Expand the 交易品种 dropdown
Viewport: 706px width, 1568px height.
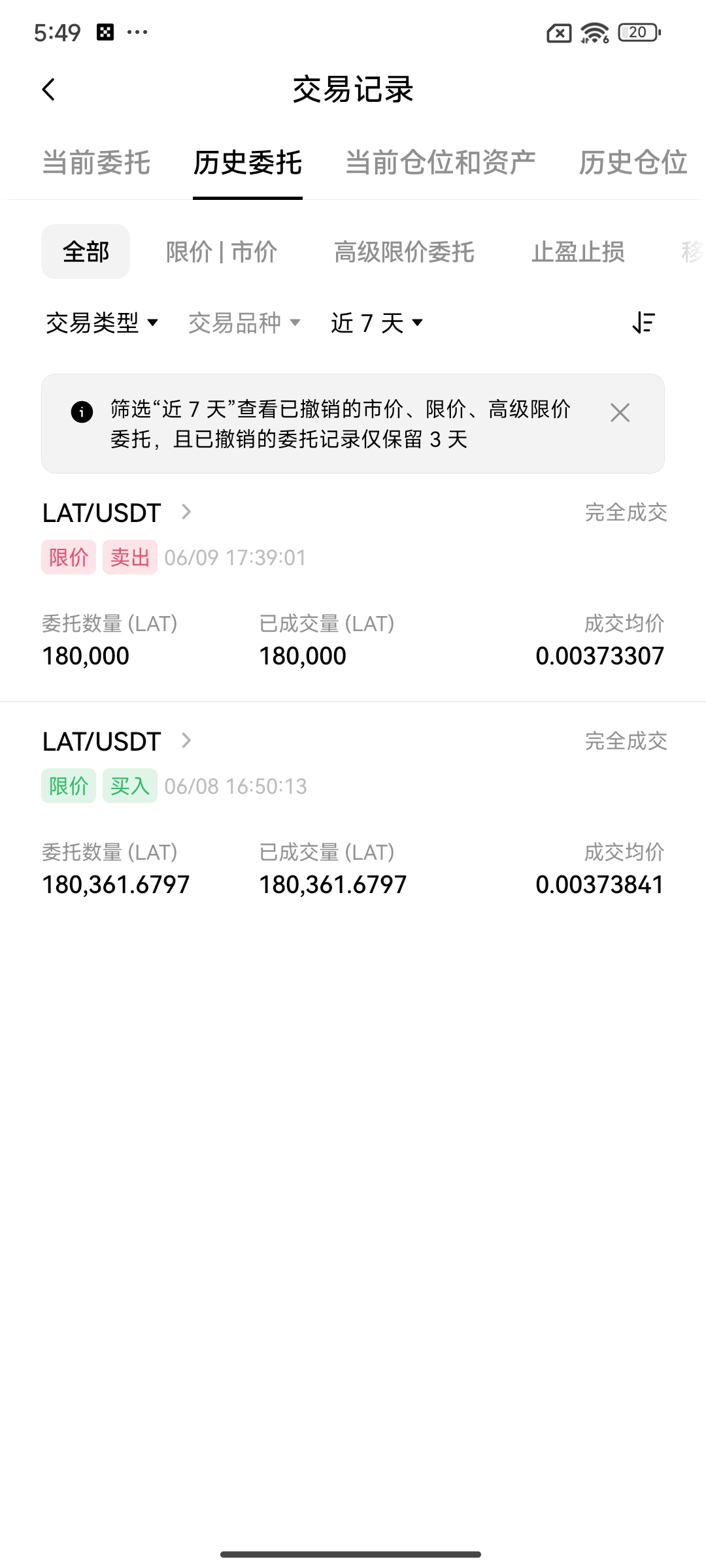(x=244, y=323)
